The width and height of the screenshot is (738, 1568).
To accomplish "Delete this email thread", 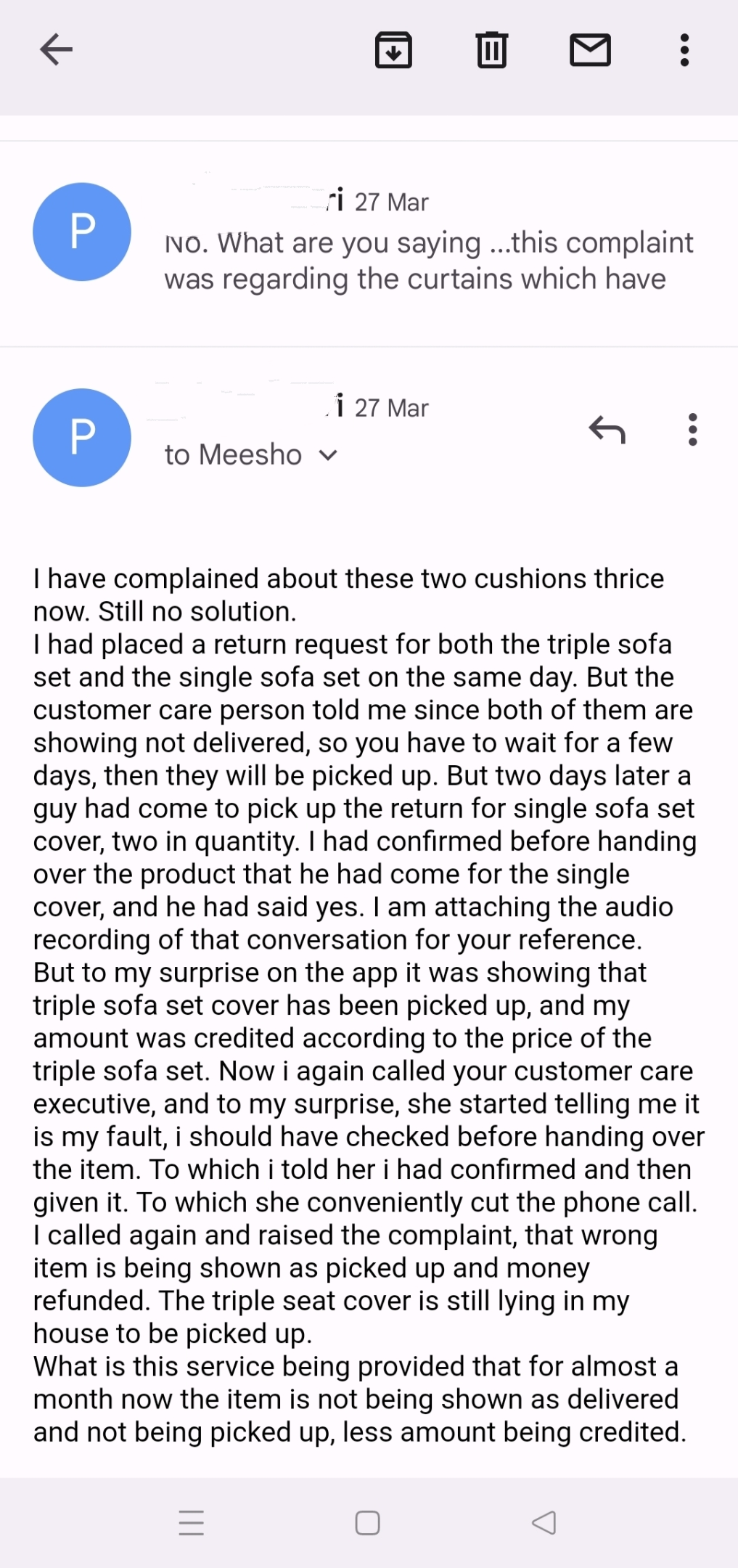I will (492, 50).
